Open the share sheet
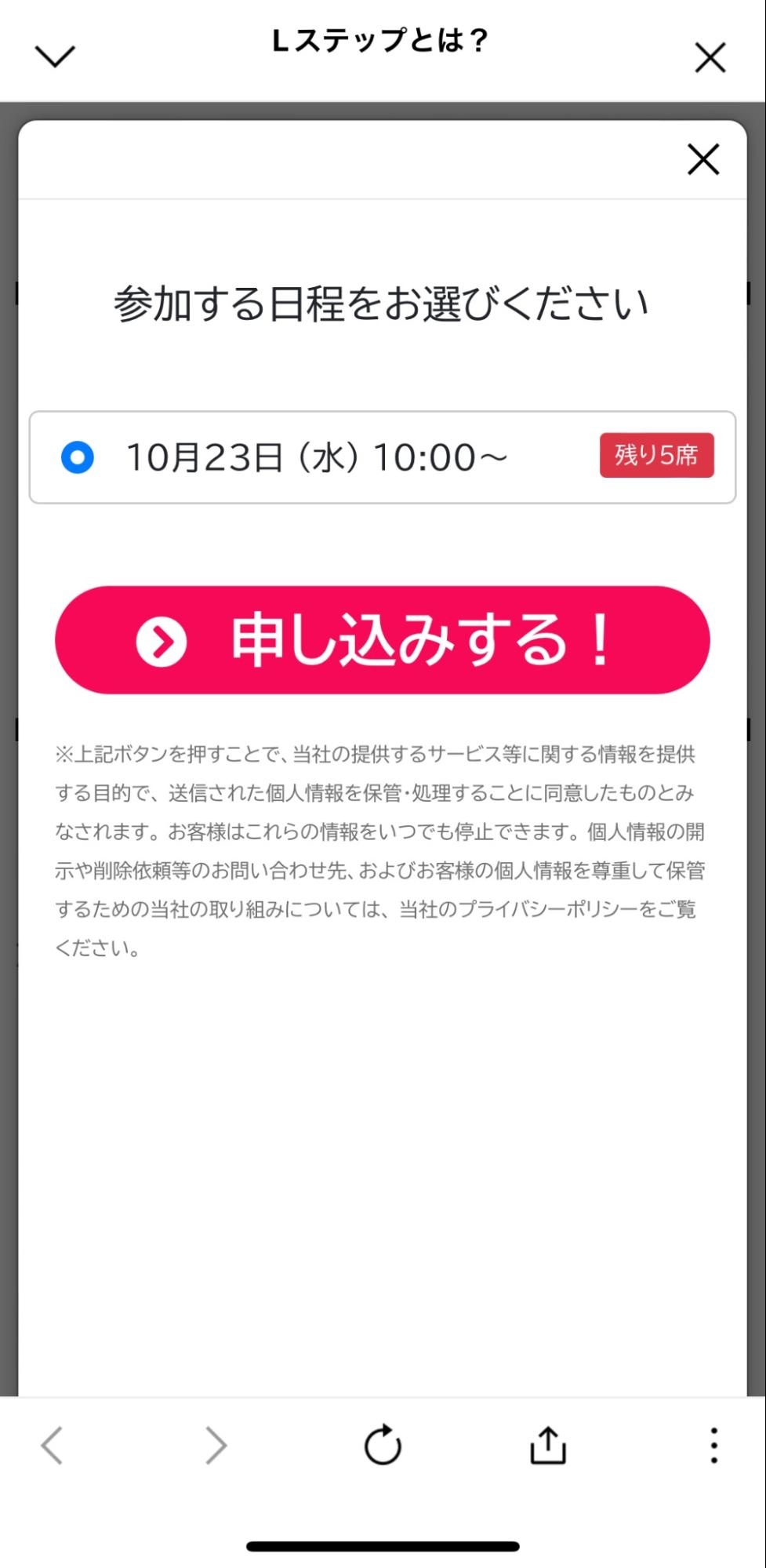This screenshot has width=766, height=1568. click(547, 1447)
